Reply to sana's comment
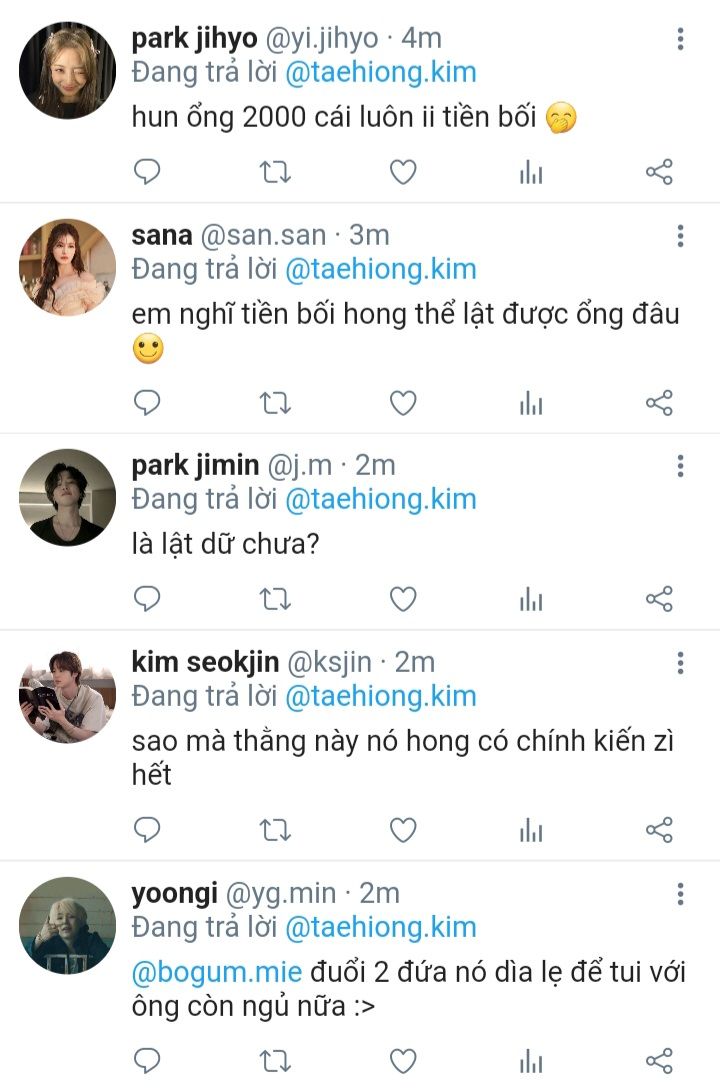 pos(146,402)
